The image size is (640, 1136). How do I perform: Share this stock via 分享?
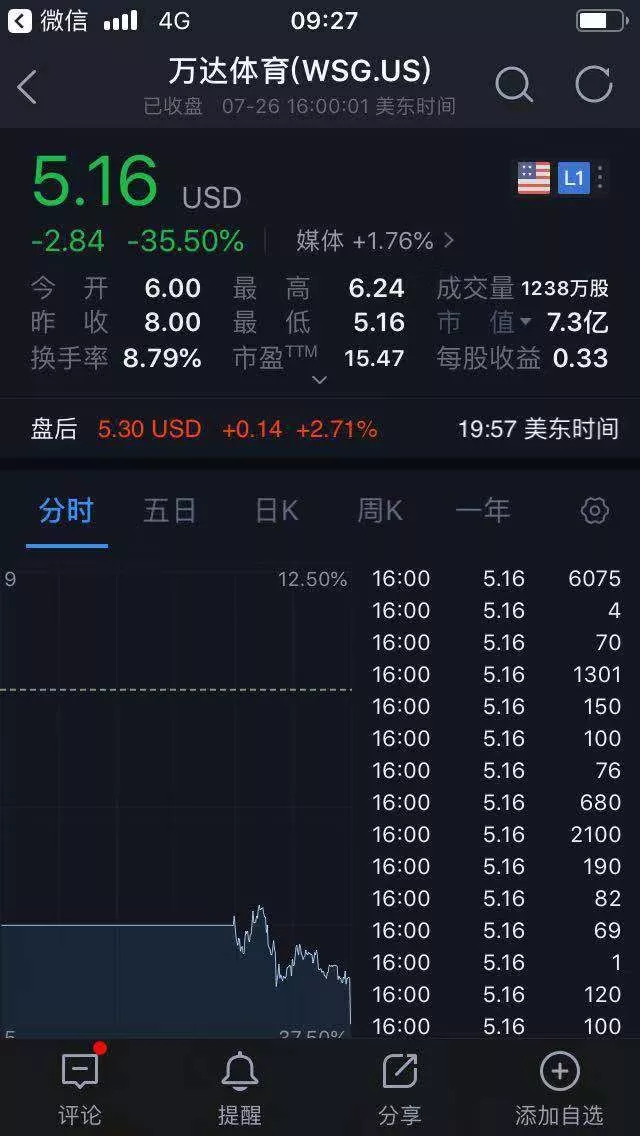point(400,1086)
